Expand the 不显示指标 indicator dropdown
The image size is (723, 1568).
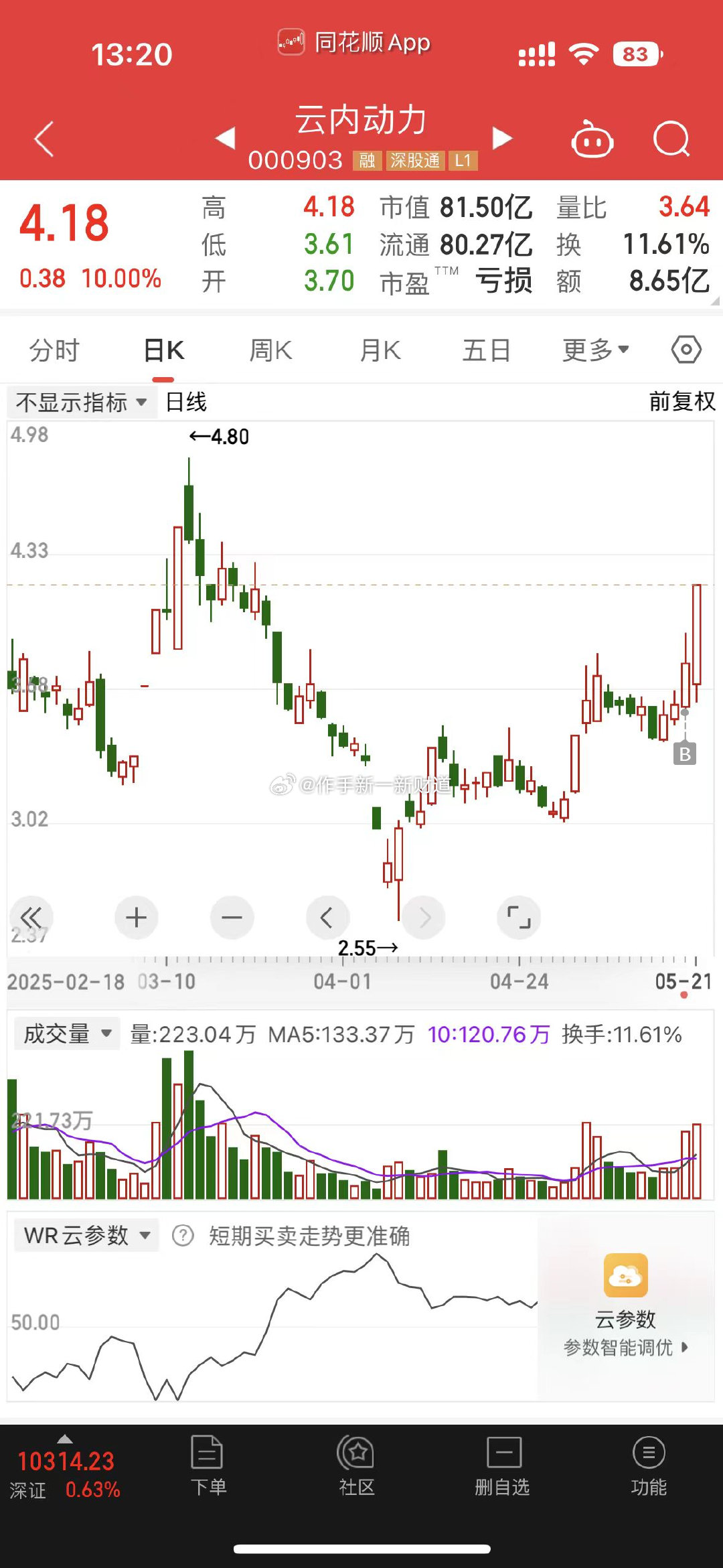pos(82,403)
